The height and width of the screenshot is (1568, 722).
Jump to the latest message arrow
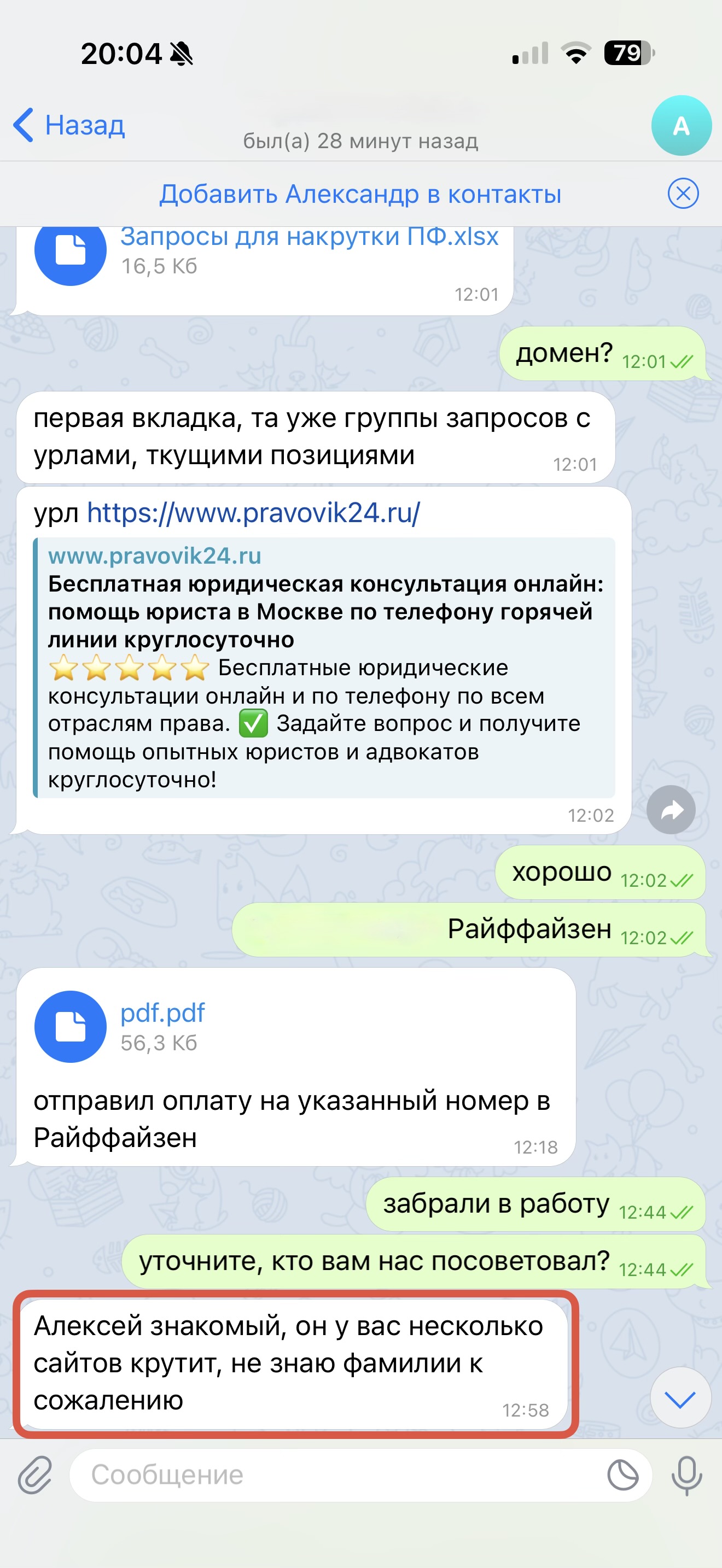679,1399
